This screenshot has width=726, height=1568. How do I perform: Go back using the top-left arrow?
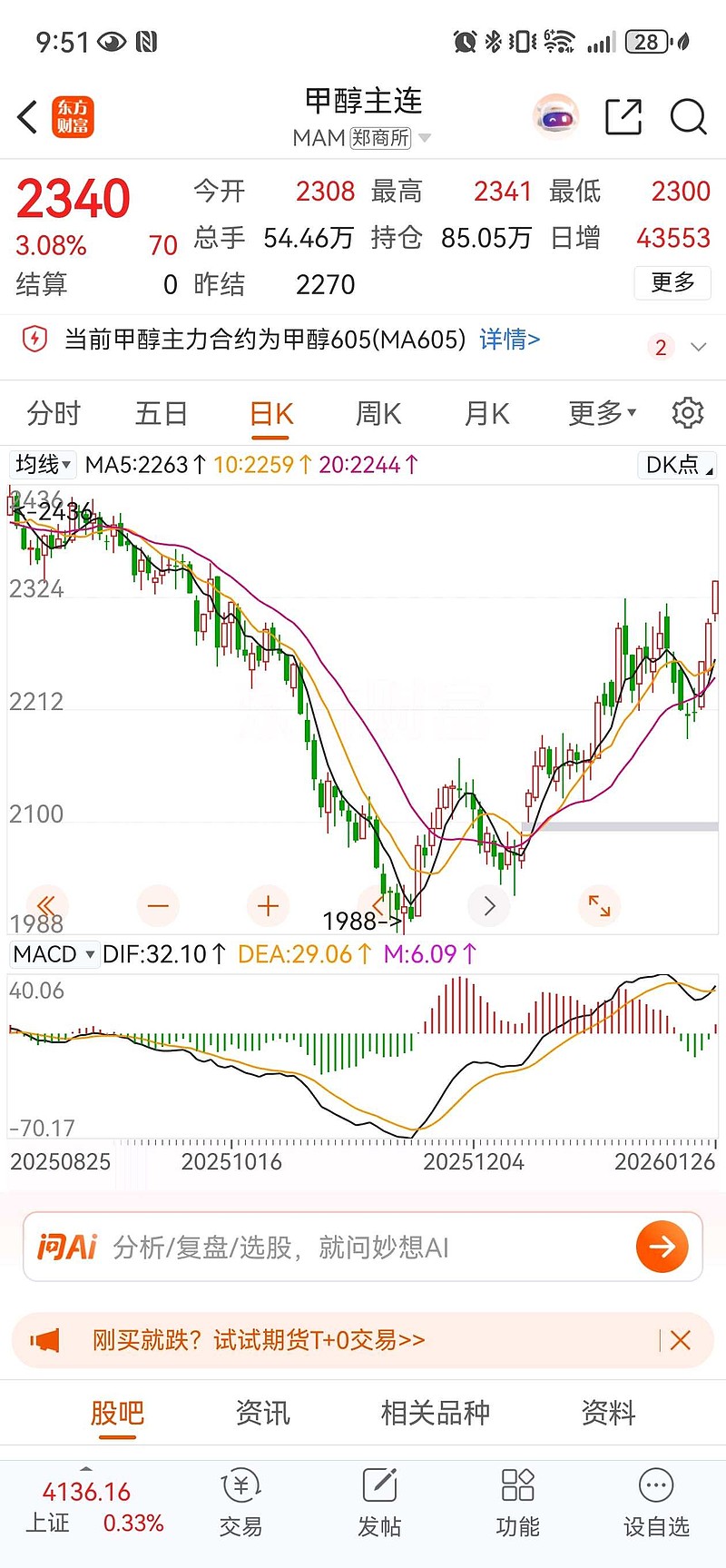[28, 117]
